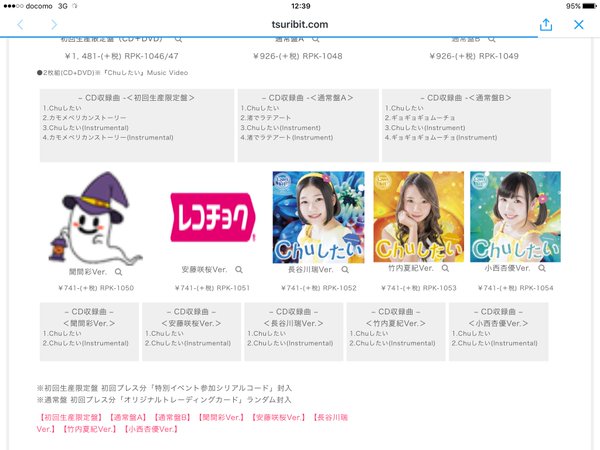Open the レコチョク image for 安藤咲桜Ver.
Viewport: 600px width, 450px height.
[207, 214]
